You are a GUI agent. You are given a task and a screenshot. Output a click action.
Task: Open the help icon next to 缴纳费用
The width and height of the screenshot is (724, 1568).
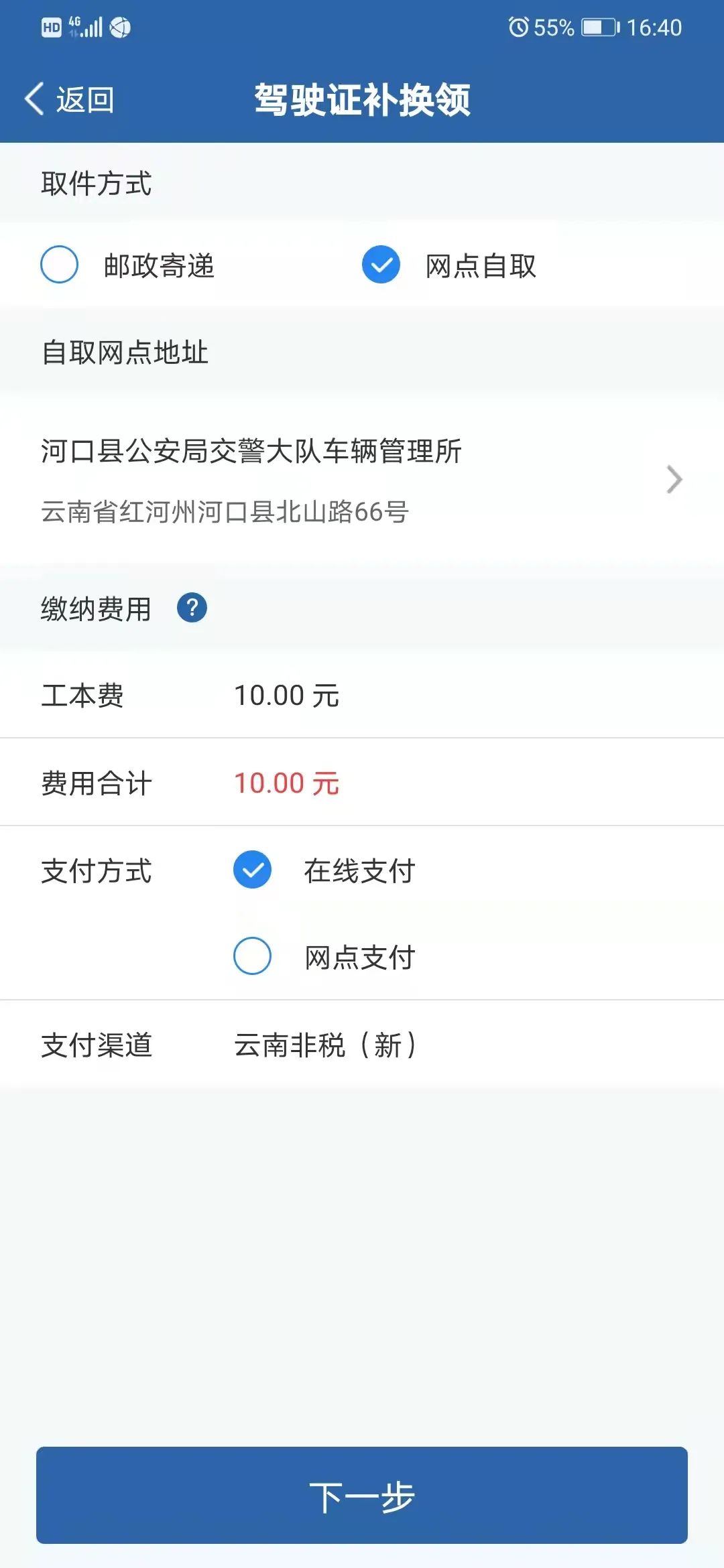tap(192, 608)
